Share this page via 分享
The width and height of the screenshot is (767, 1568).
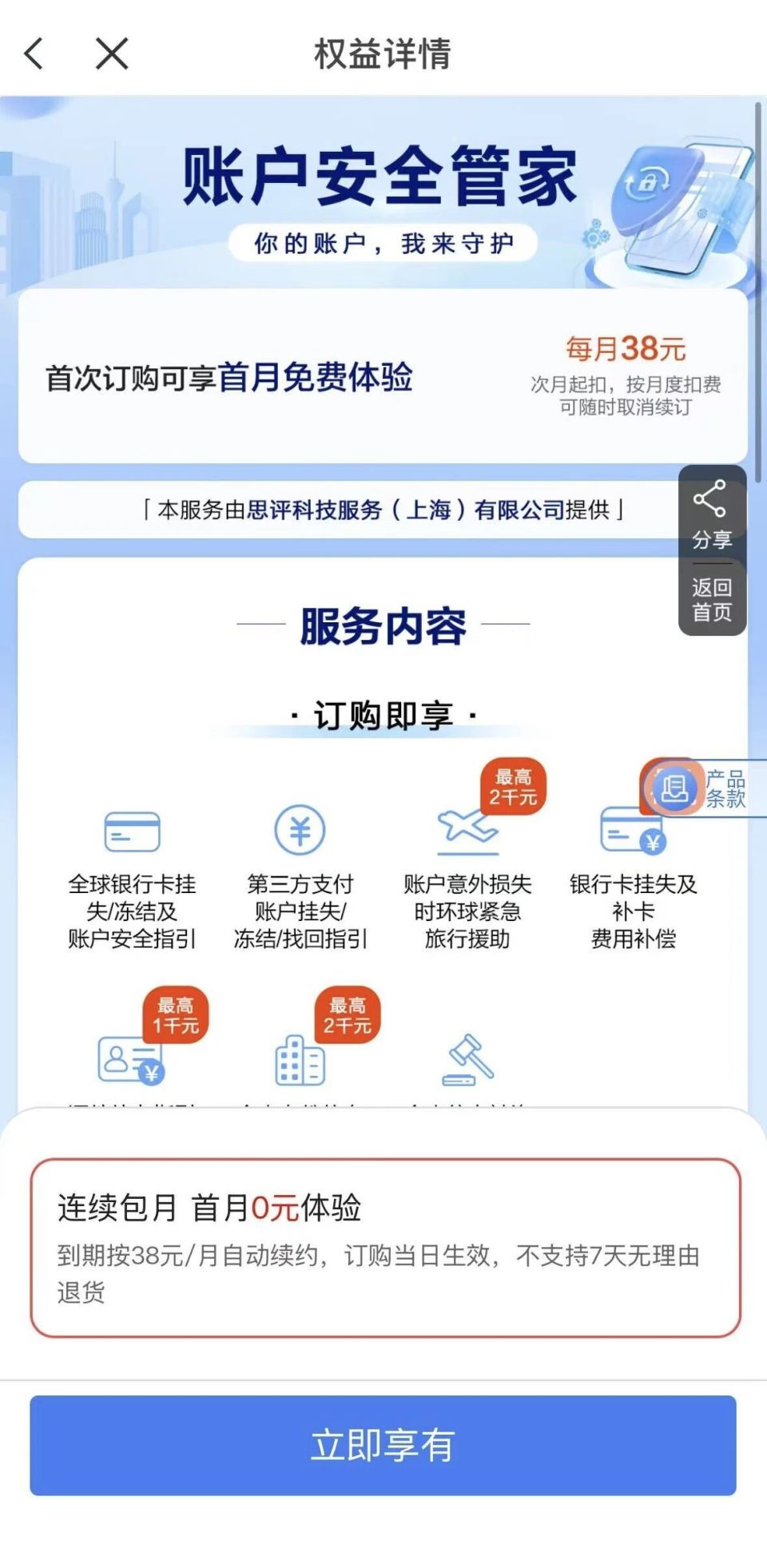pos(711,514)
